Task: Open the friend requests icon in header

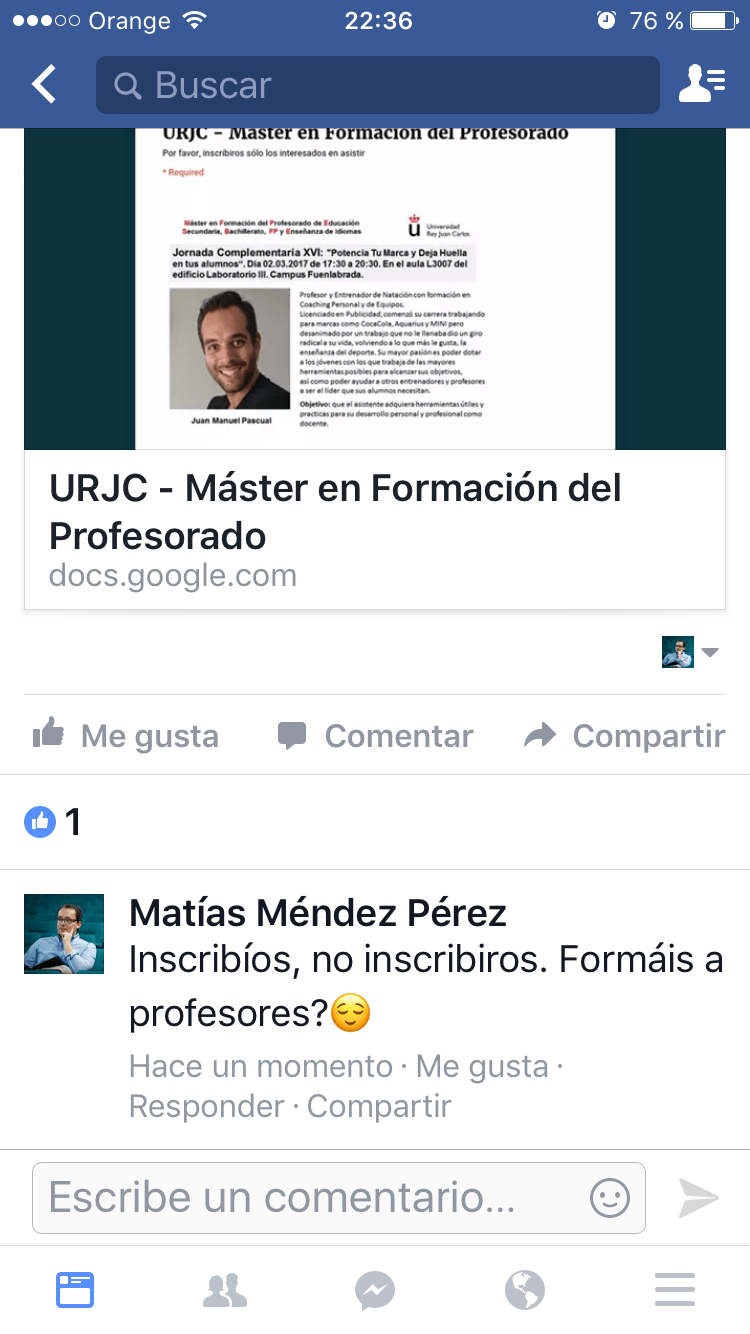Action: click(x=701, y=85)
